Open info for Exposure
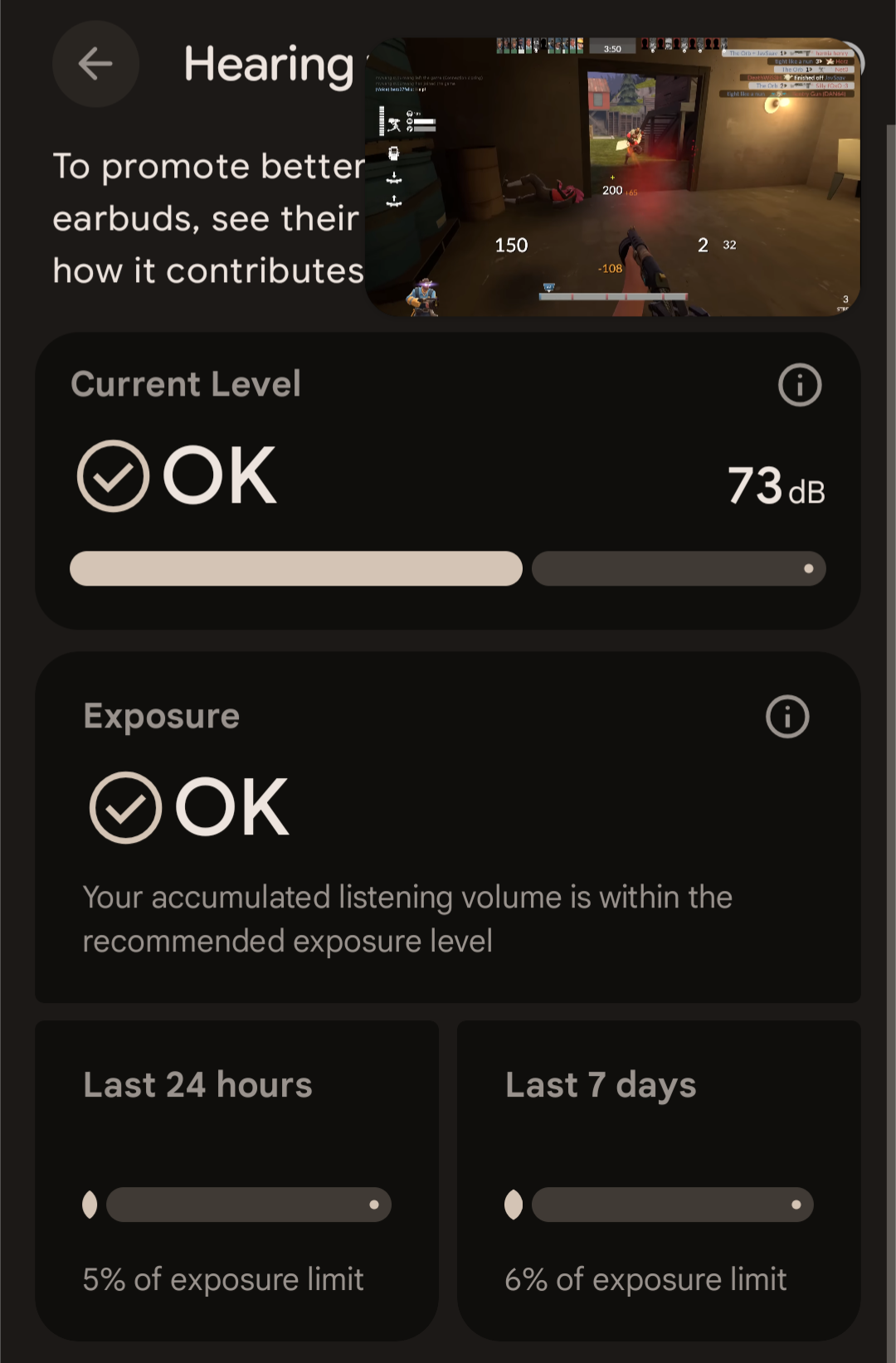Screen dimensions: 896x1363 coord(786,717)
